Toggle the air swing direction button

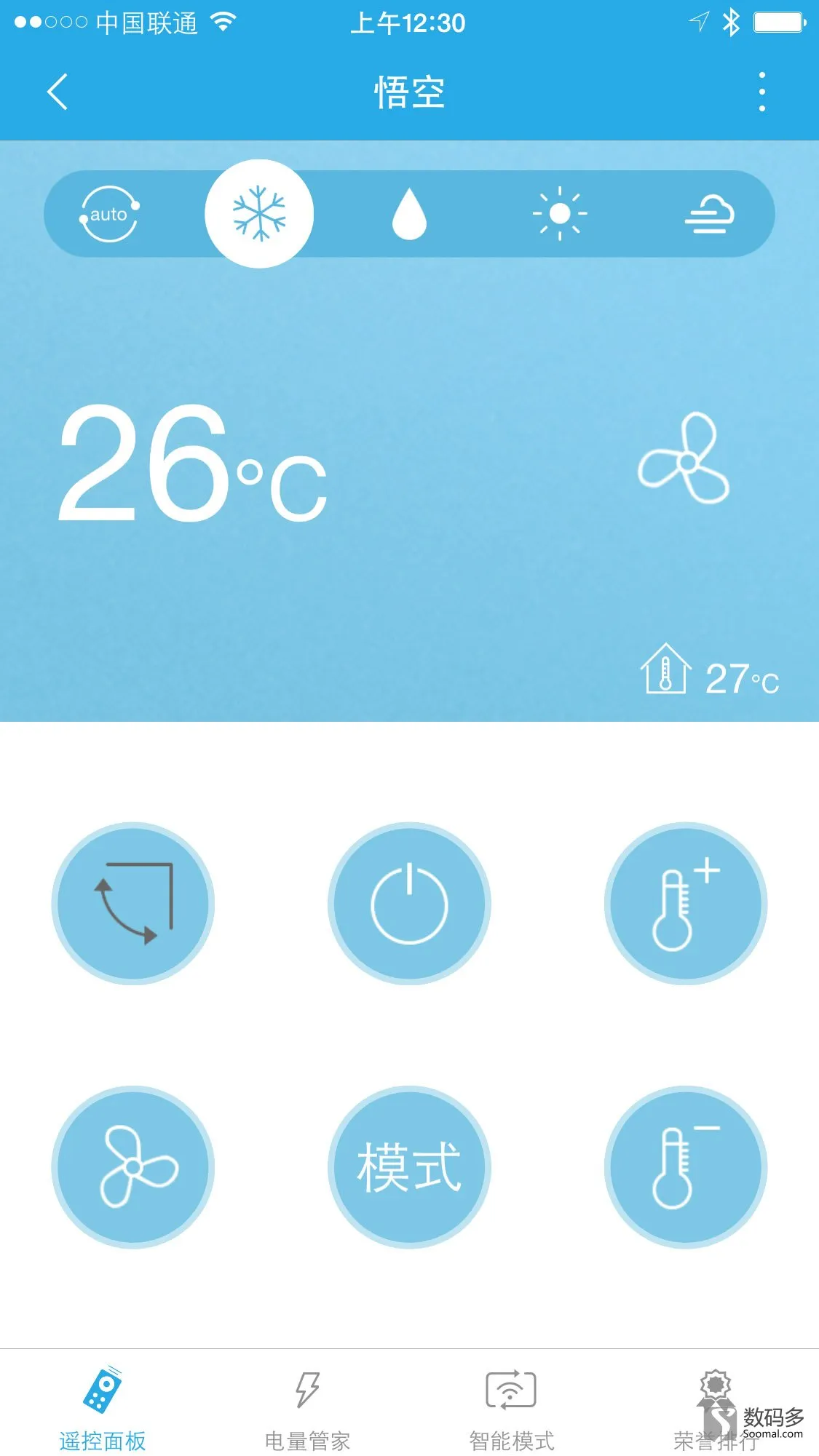[133, 904]
